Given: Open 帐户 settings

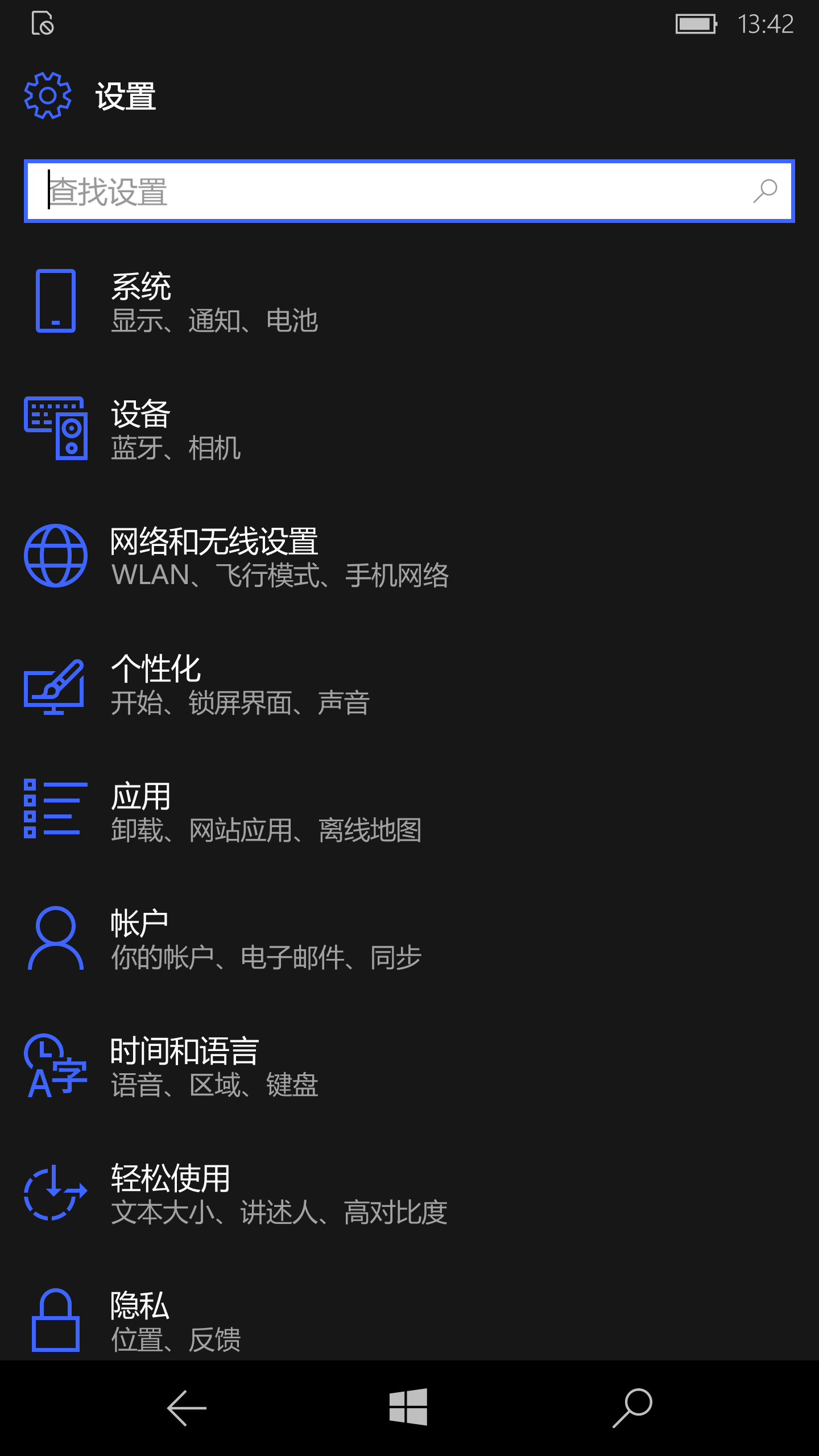Looking at the screenshot, I should 409,938.
